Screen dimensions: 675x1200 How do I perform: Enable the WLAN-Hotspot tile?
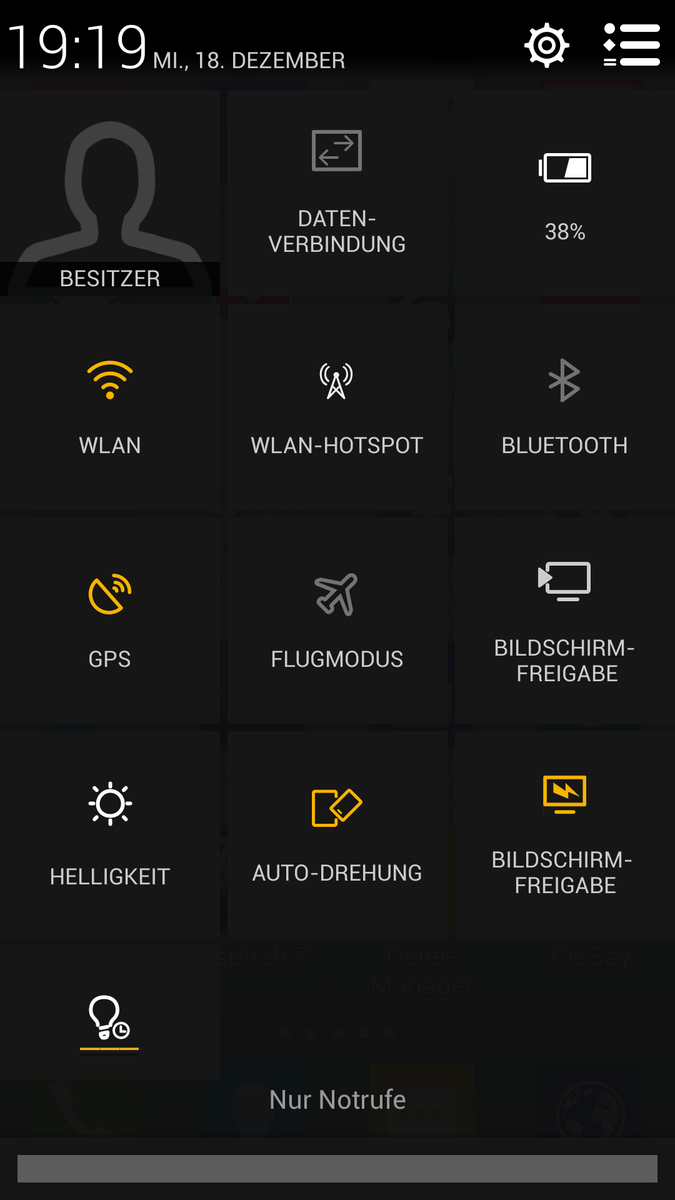click(337, 408)
